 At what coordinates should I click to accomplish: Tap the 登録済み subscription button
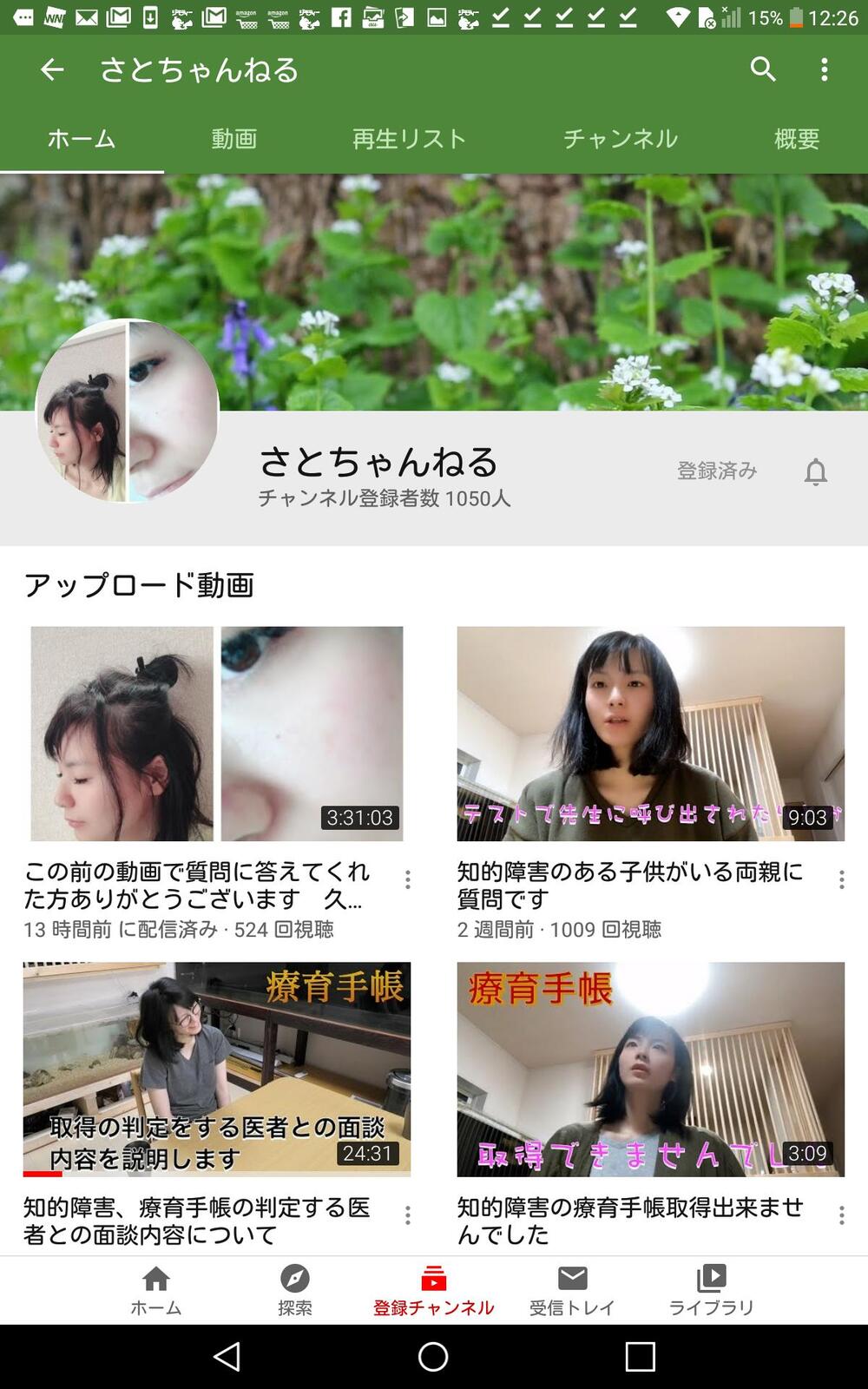tap(717, 471)
